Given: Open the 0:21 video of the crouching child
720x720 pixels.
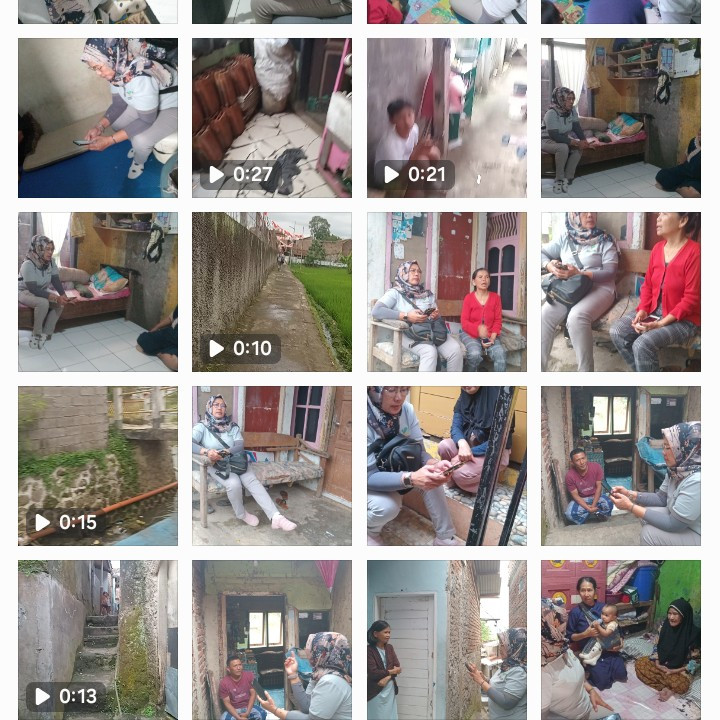Looking at the screenshot, I should click(x=446, y=118).
